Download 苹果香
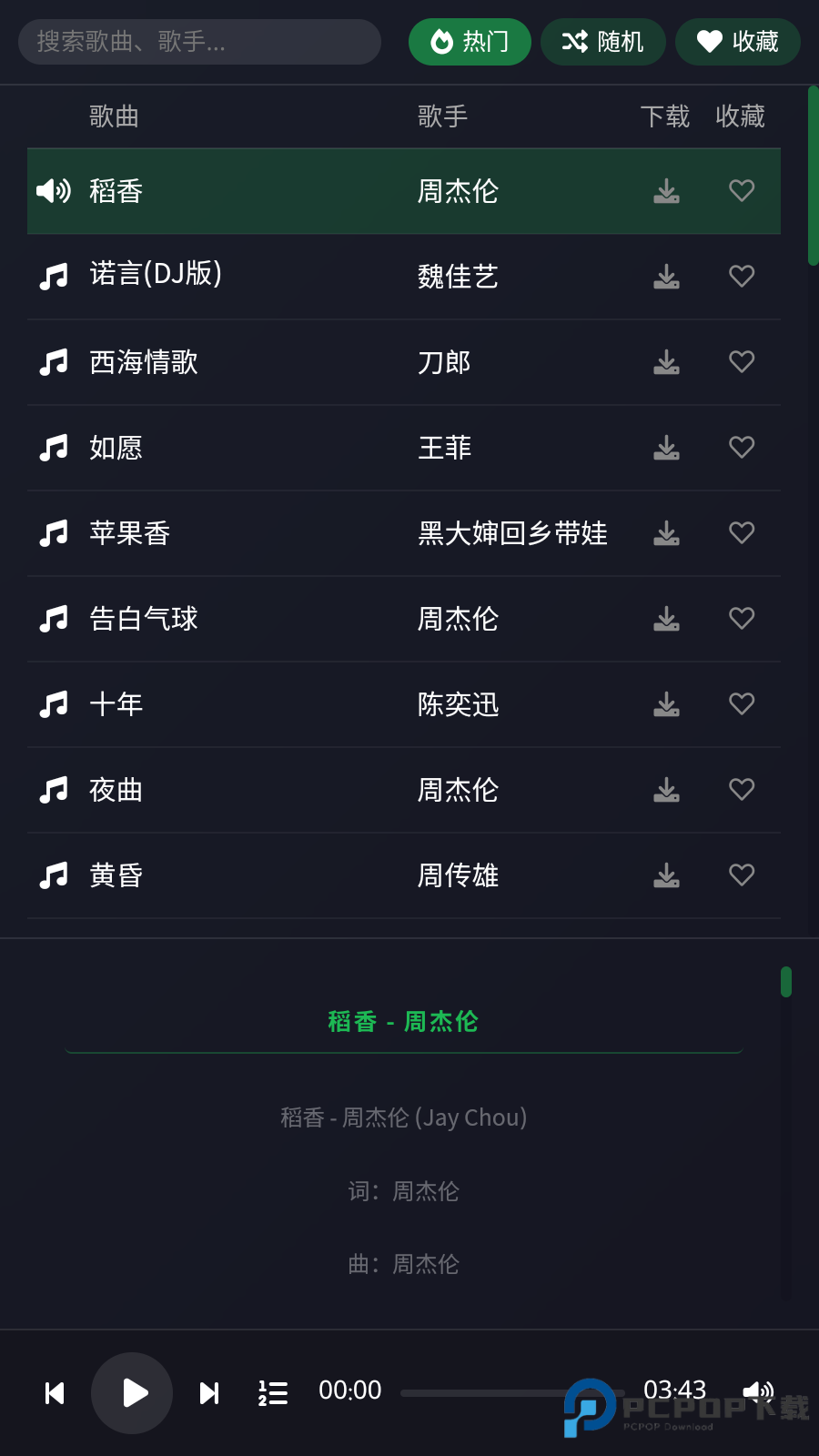 pyautogui.click(x=666, y=533)
